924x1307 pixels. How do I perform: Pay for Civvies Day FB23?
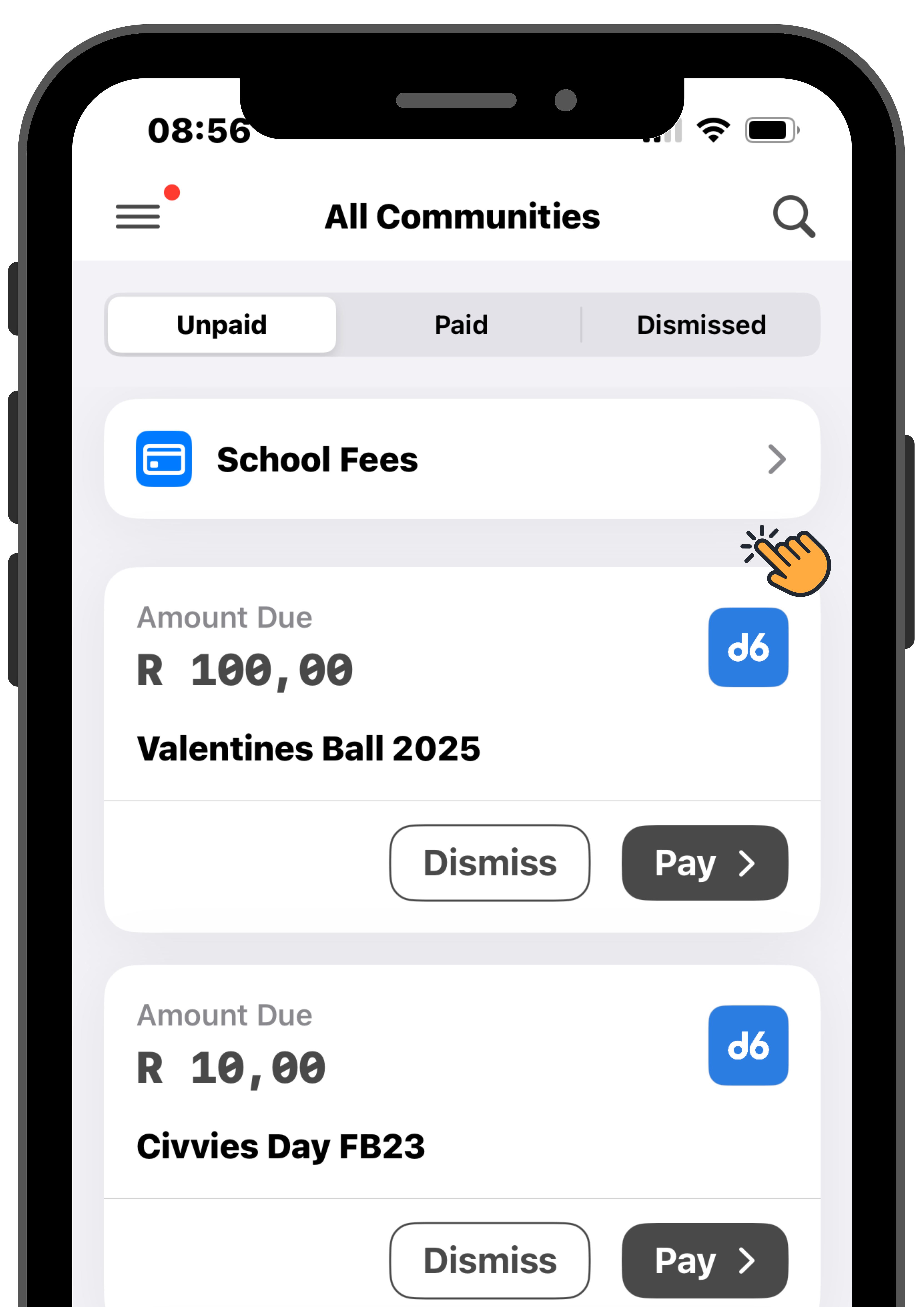click(704, 1260)
